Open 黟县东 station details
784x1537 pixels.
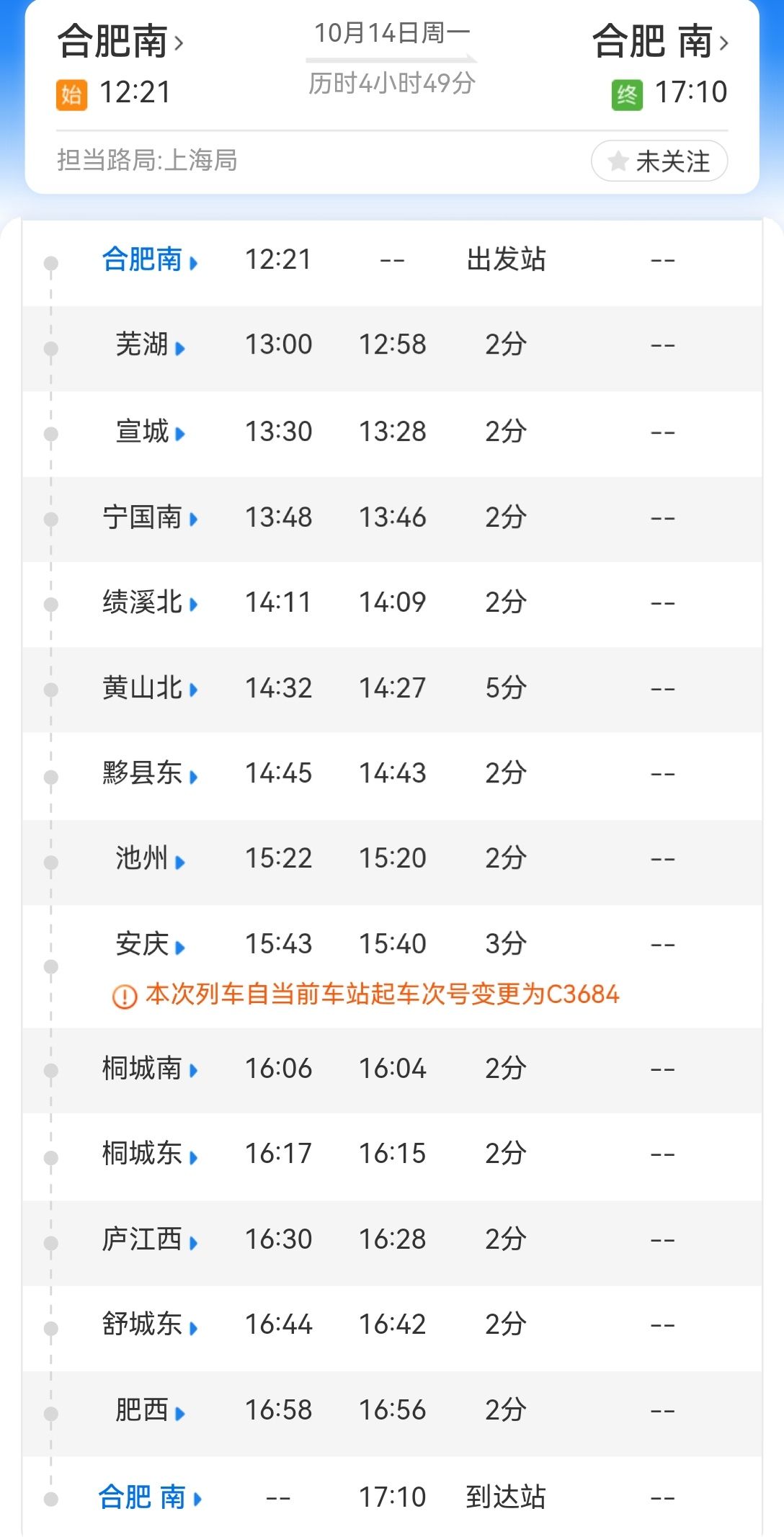(x=150, y=773)
